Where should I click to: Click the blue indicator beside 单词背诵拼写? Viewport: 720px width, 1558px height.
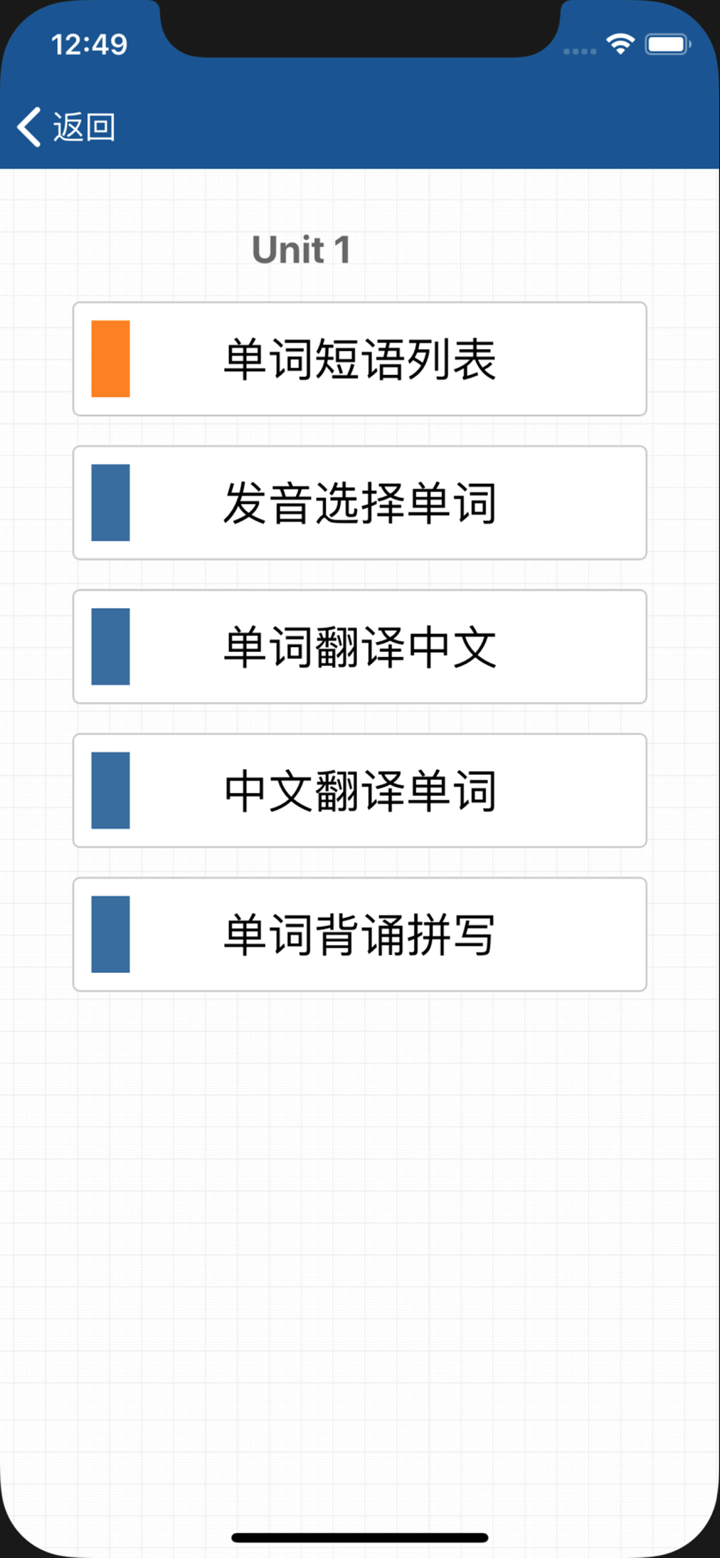[110, 934]
